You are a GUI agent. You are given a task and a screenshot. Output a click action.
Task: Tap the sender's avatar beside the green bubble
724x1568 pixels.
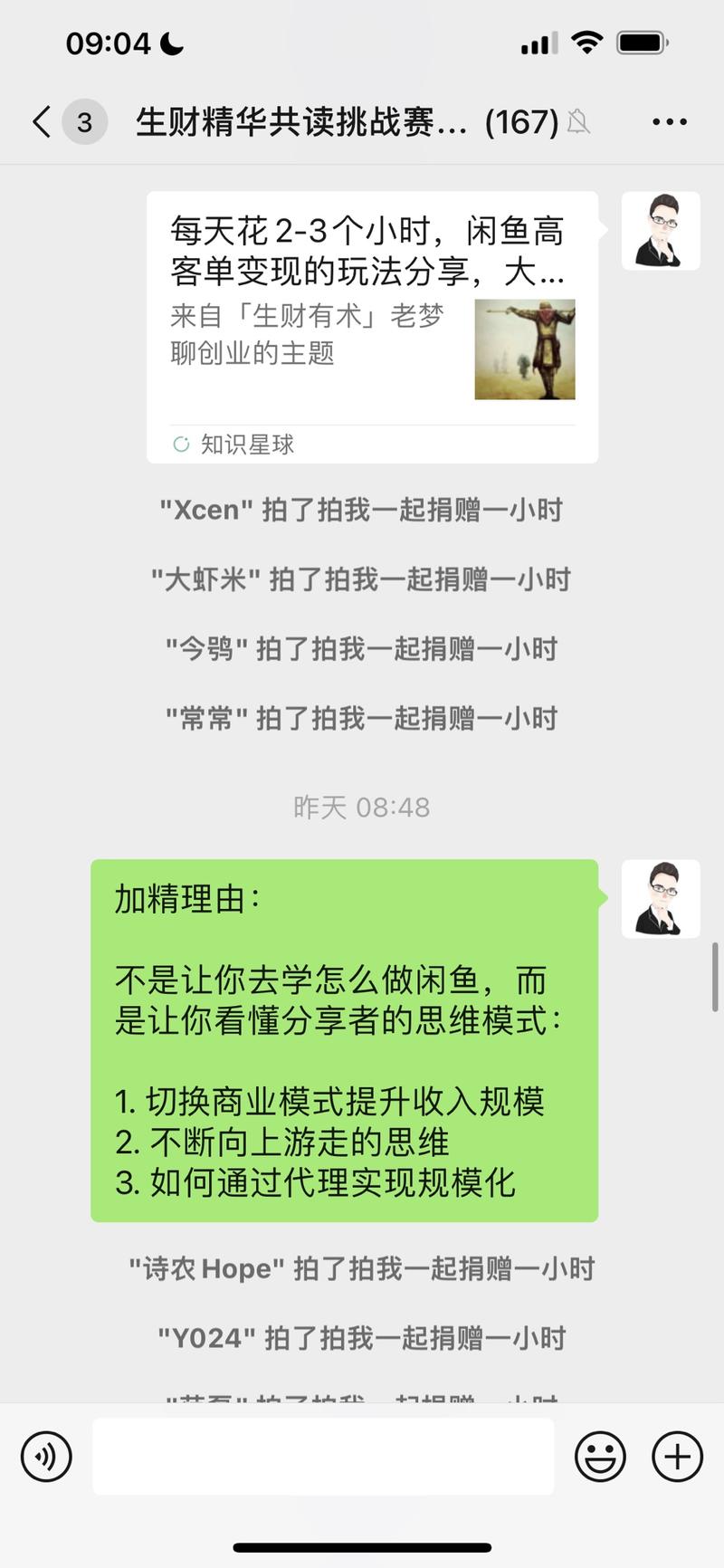[661, 899]
